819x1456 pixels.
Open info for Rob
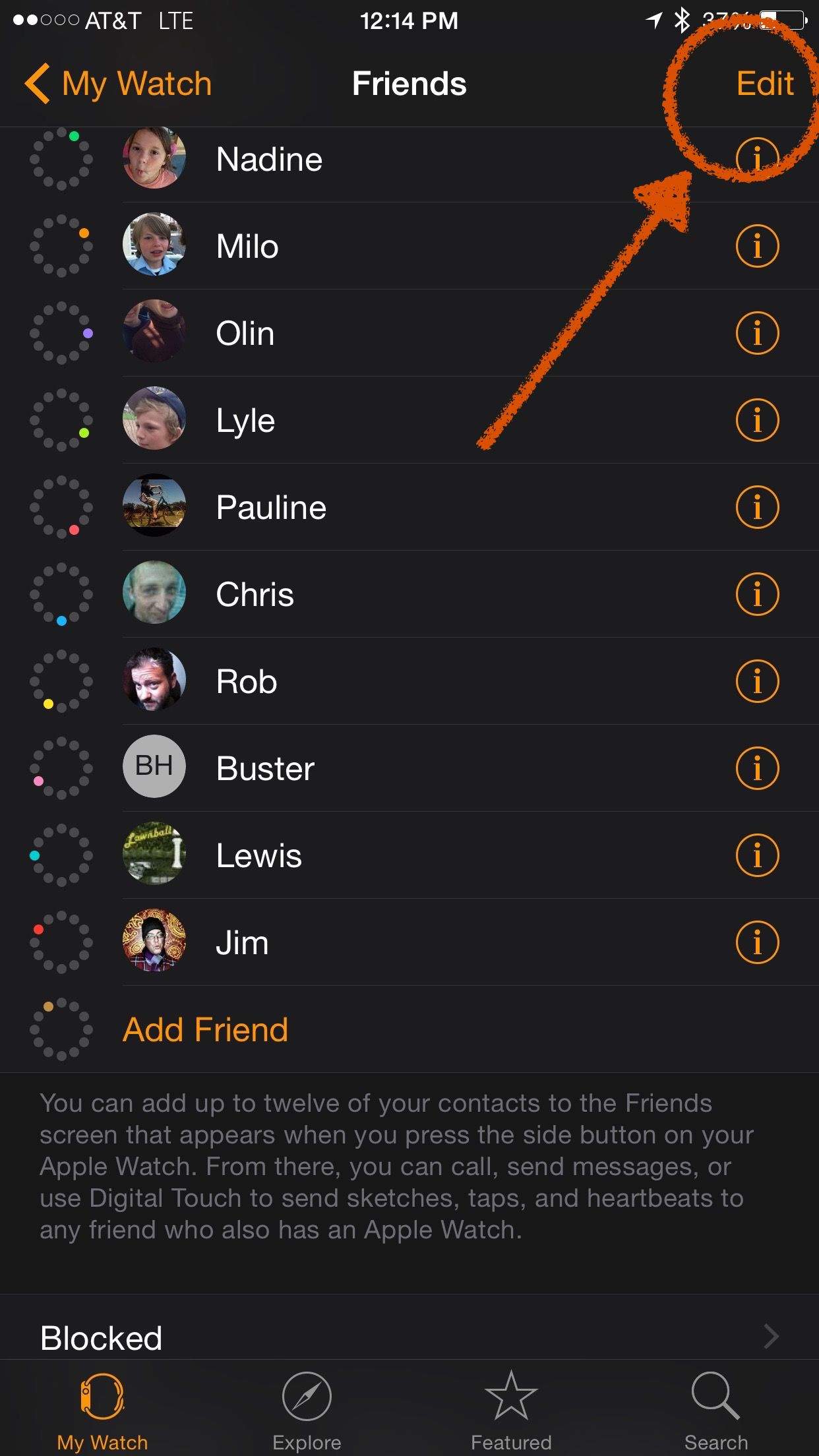click(756, 681)
